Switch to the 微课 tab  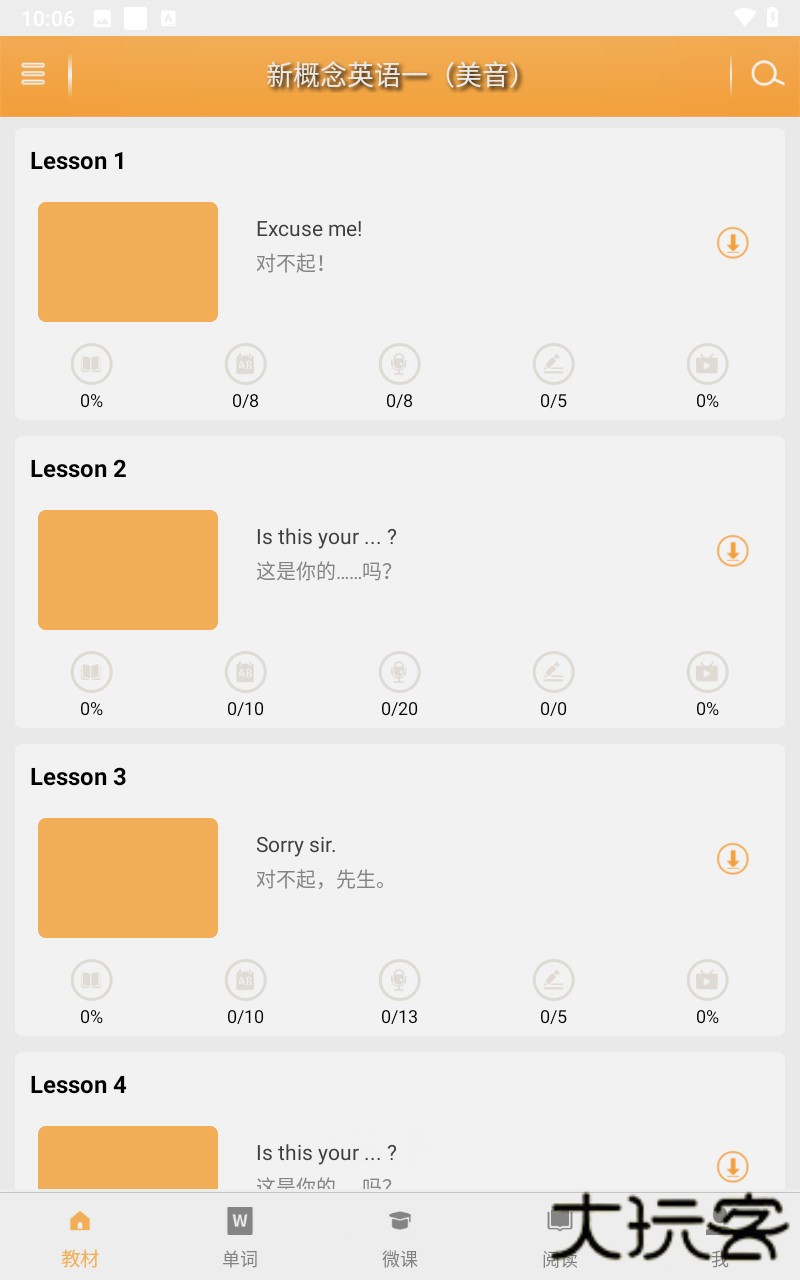click(400, 1237)
